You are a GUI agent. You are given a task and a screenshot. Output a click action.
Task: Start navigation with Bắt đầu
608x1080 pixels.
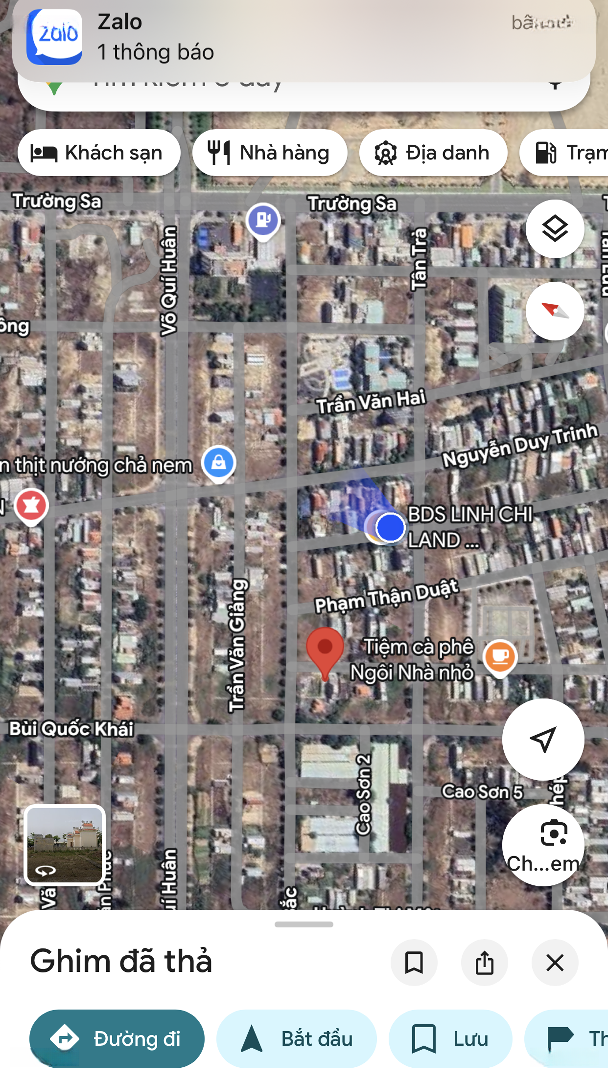pos(297,1039)
